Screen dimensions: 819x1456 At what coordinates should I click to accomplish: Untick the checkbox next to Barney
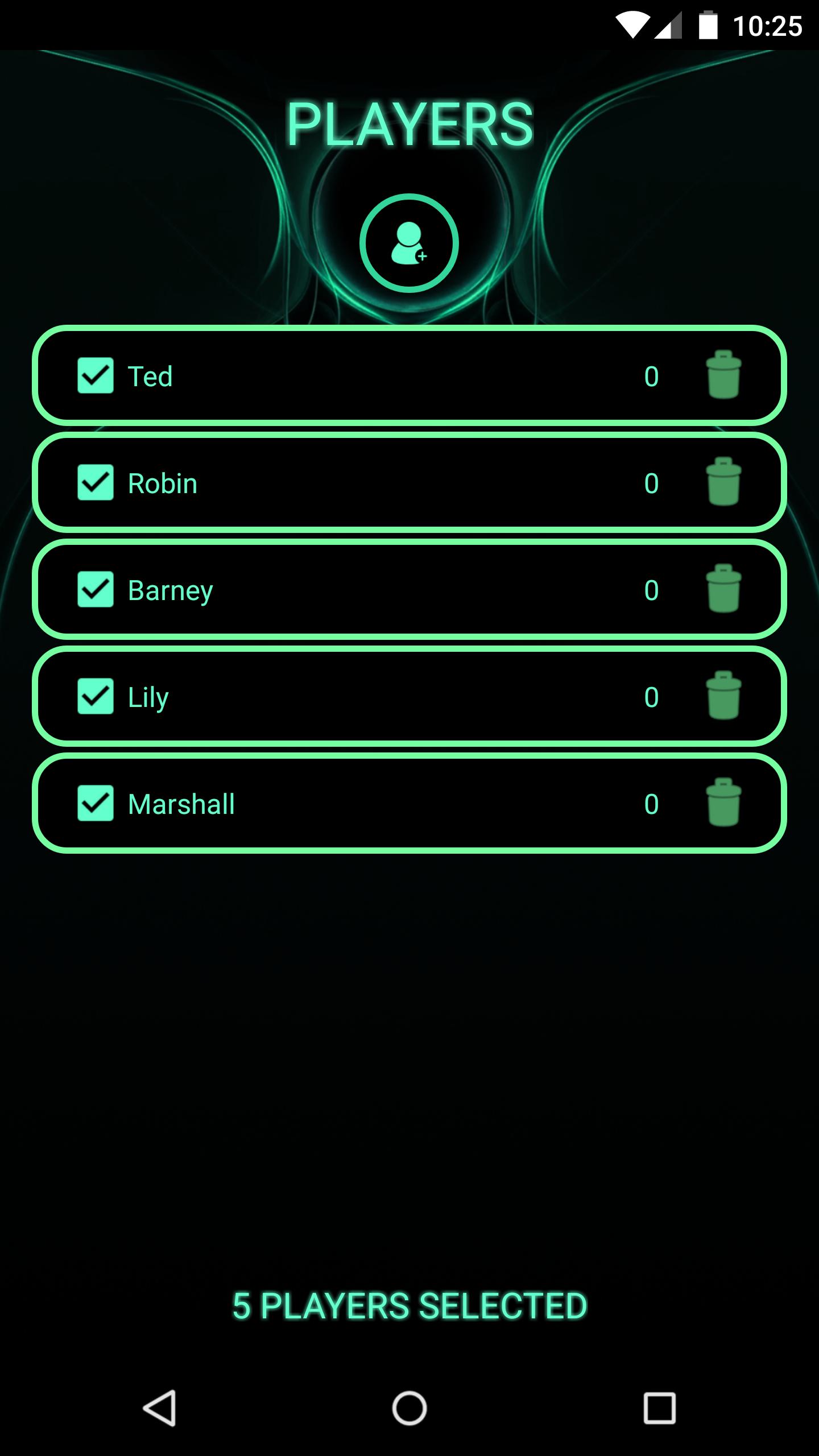[96, 589]
